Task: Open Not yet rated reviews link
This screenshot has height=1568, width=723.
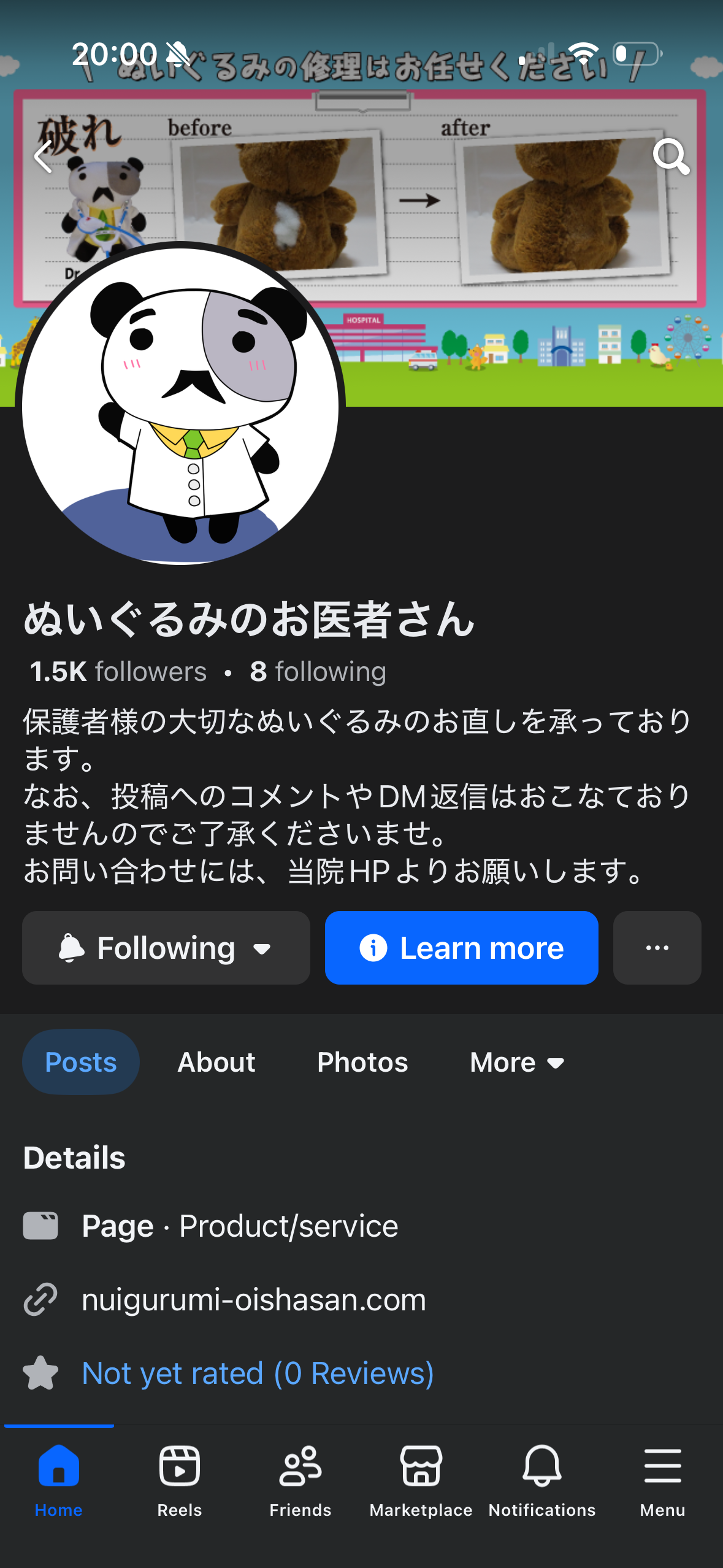Action: click(x=258, y=1373)
